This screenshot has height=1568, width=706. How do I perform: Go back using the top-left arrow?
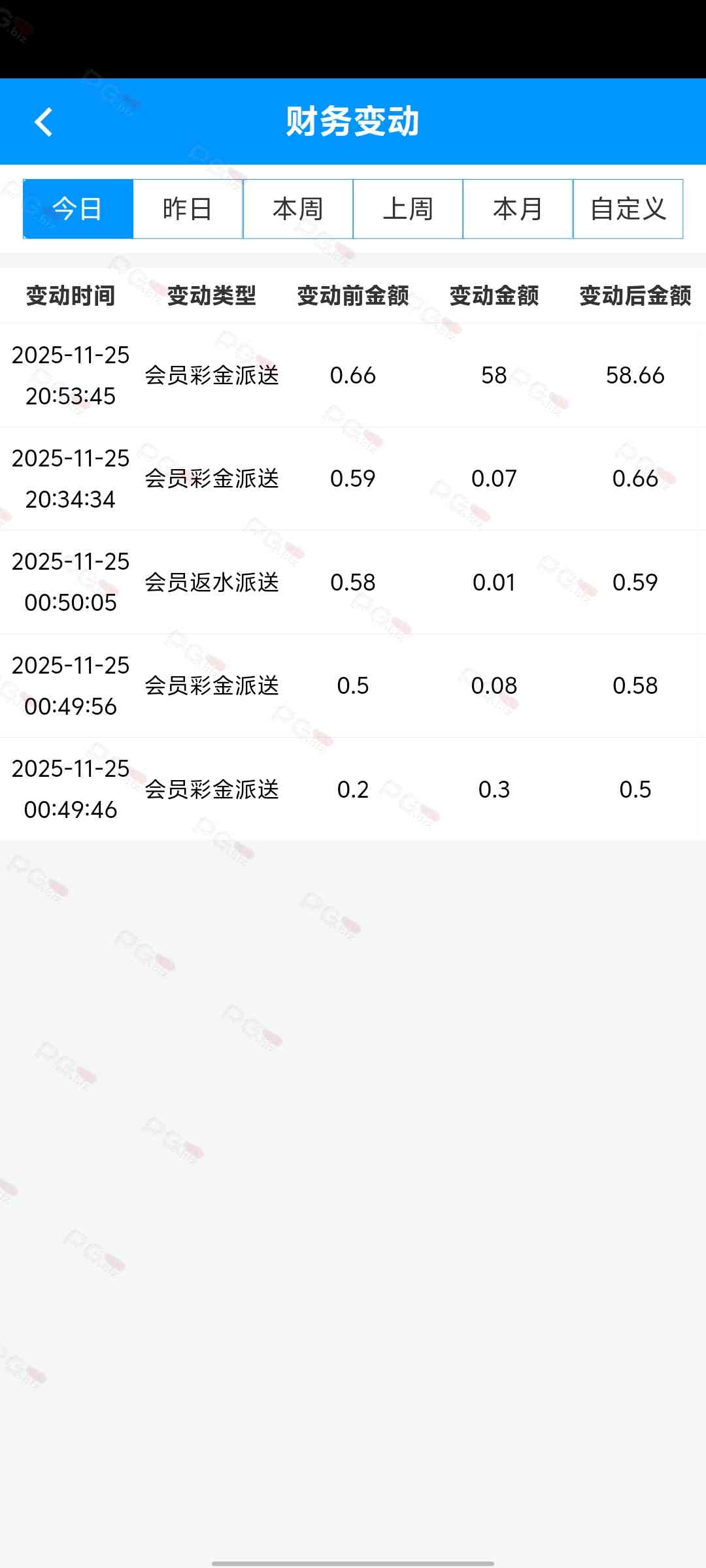pyautogui.click(x=43, y=122)
